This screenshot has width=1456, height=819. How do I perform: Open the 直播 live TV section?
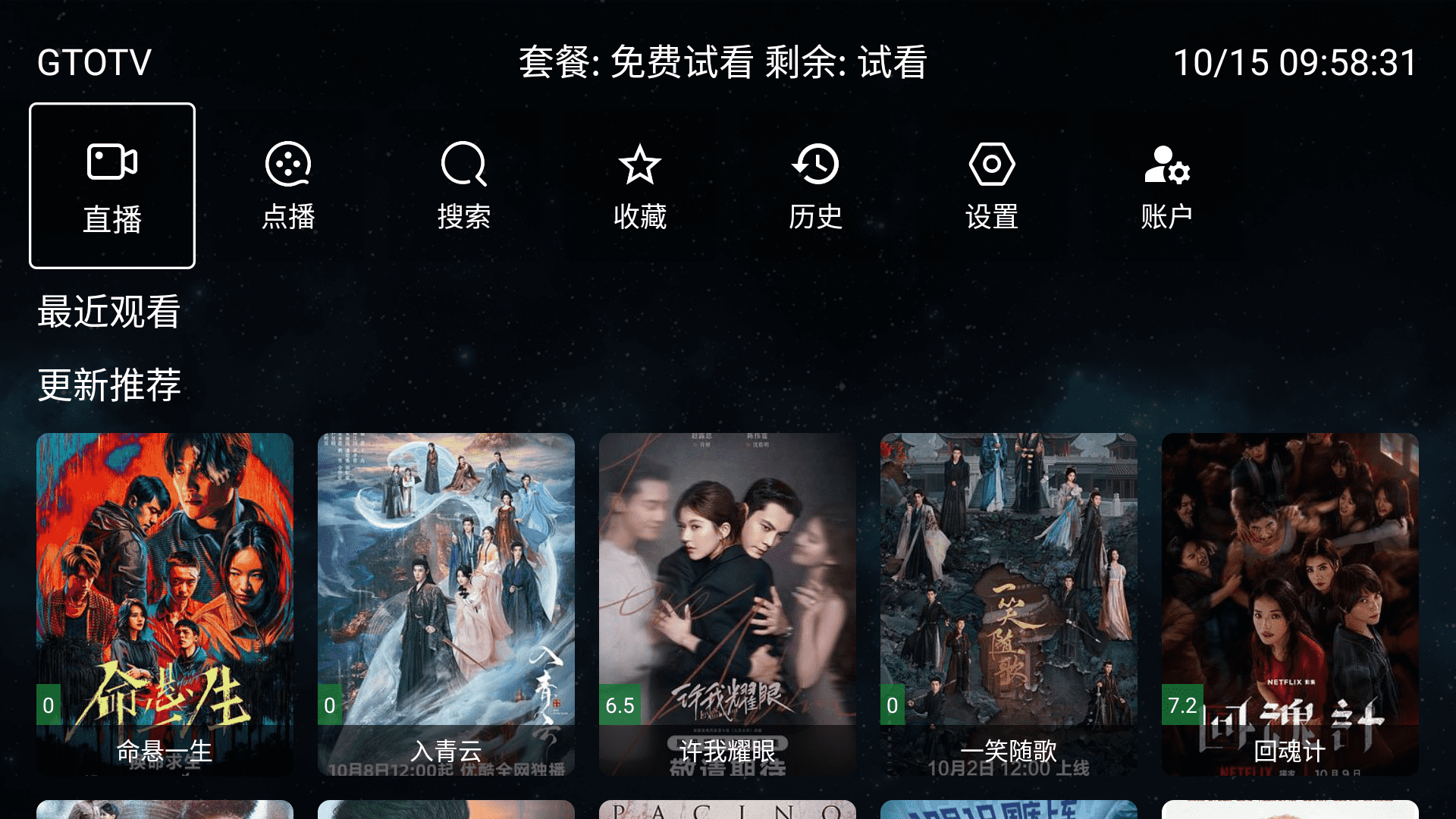(x=112, y=186)
